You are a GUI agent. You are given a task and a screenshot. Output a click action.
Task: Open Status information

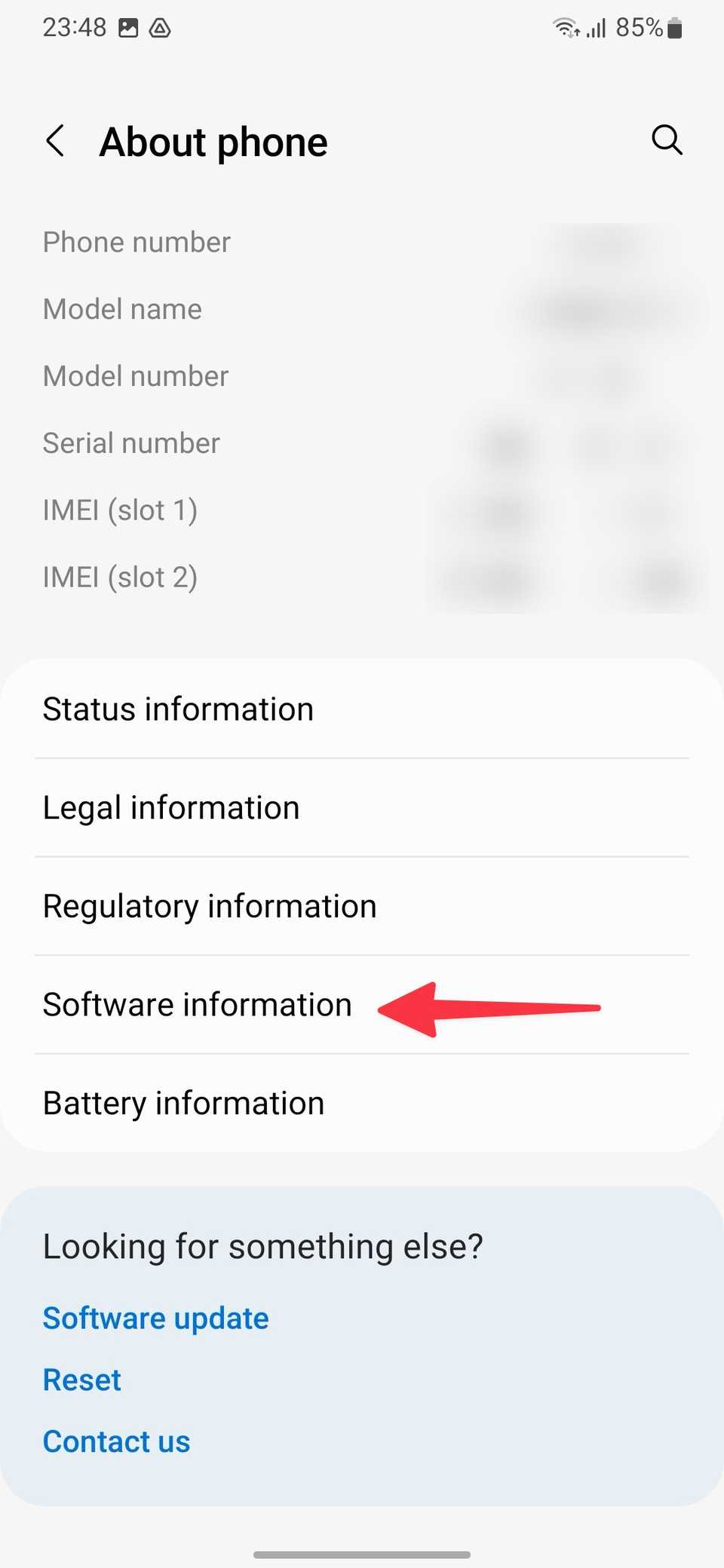pos(178,709)
